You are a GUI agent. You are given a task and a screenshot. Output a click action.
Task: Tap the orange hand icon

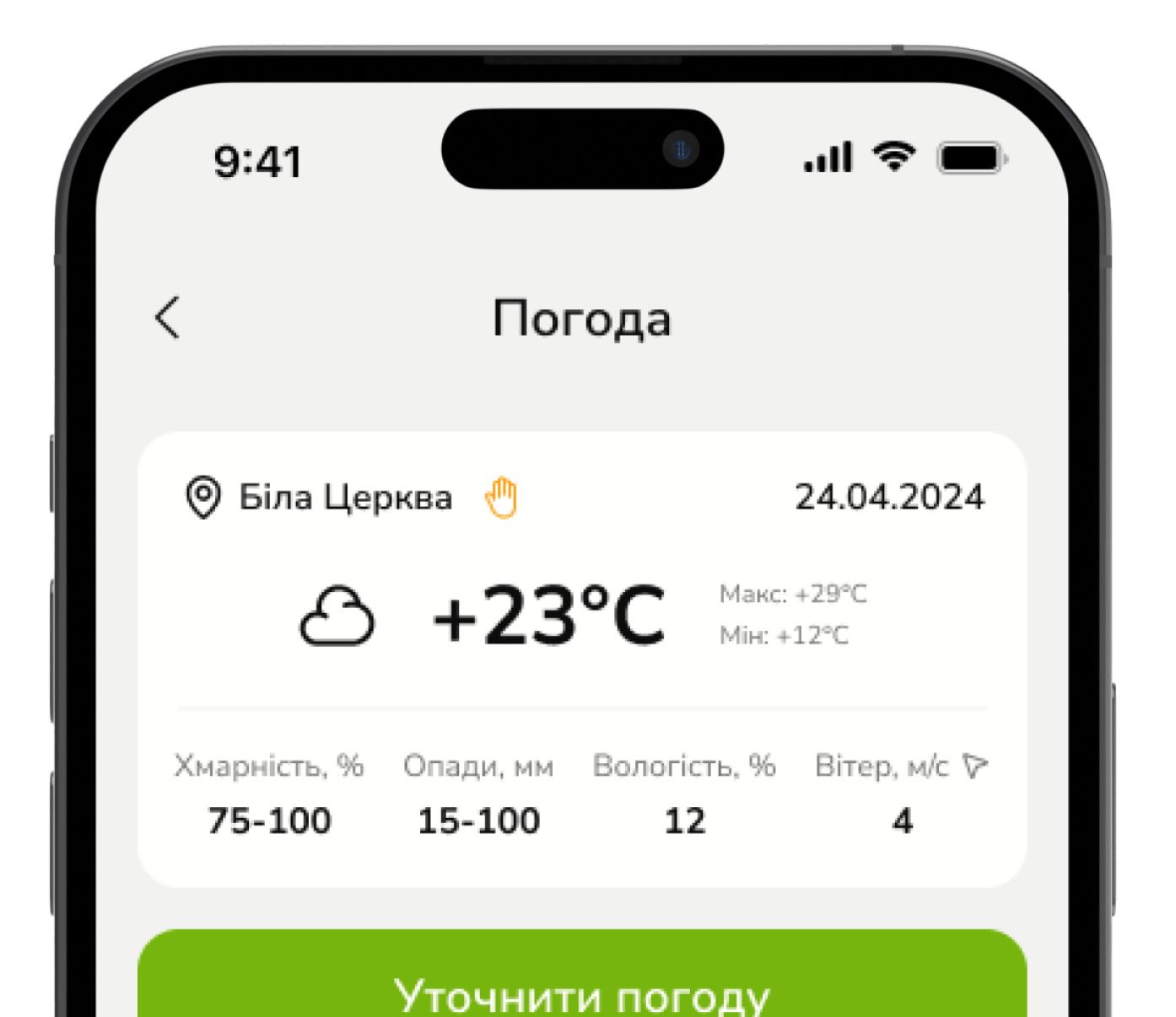coord(501,498)
